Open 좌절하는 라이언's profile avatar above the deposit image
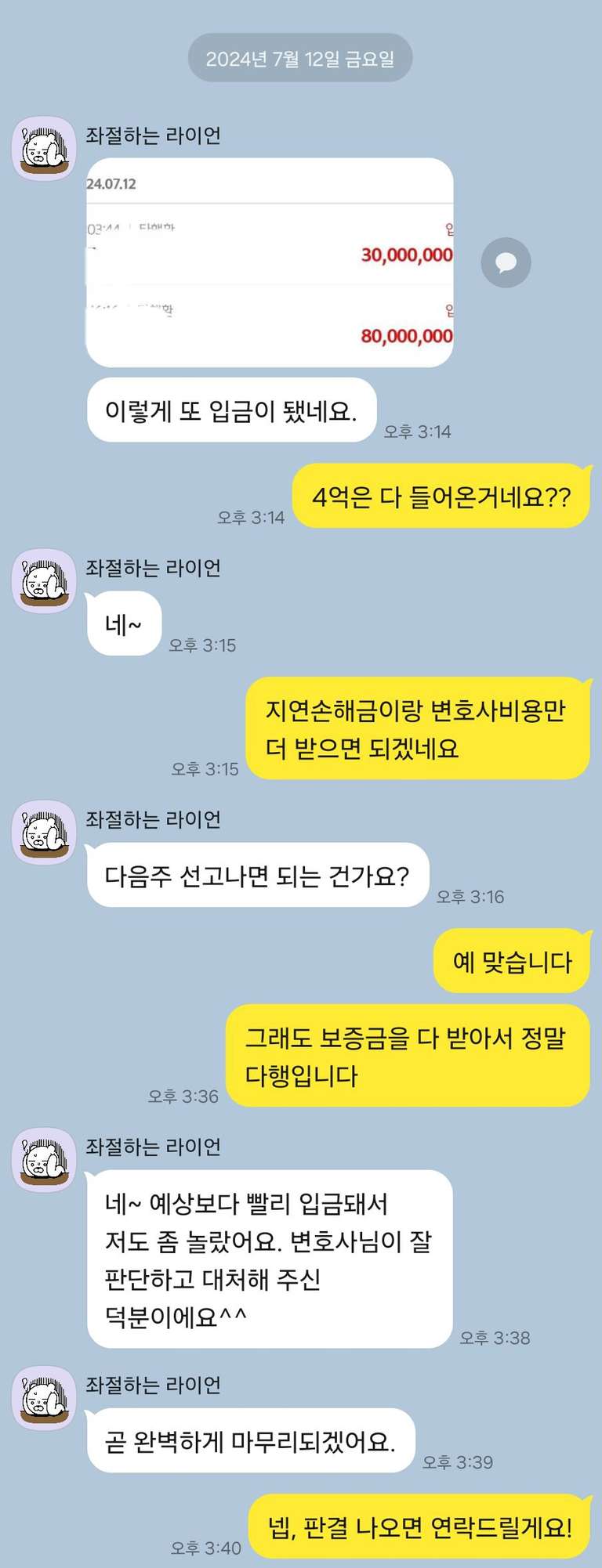This screenshot has width=602, height=1568. [x=44, y=149]
